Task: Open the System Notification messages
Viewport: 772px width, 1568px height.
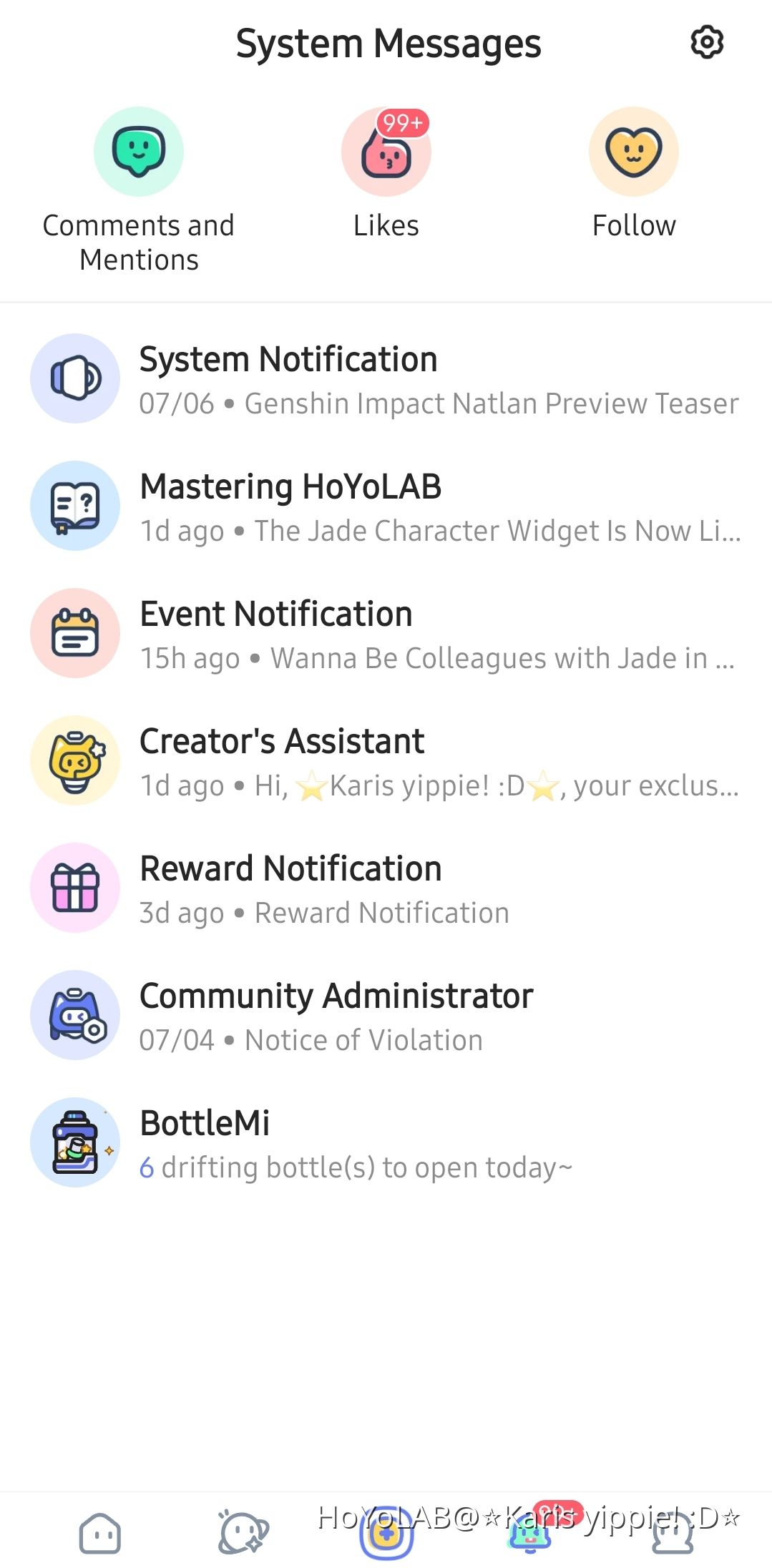Action: (x=386, y=379)
